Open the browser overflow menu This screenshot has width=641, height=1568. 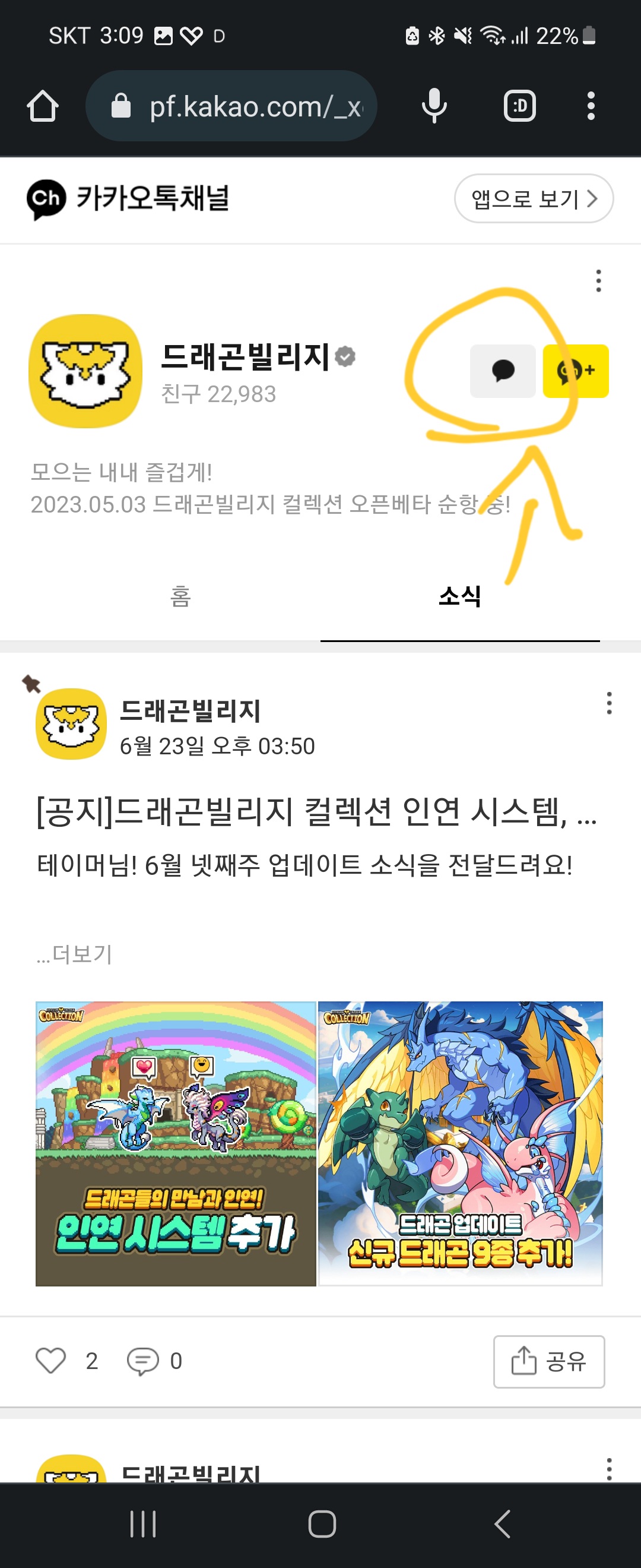click(x=591, y=106)
